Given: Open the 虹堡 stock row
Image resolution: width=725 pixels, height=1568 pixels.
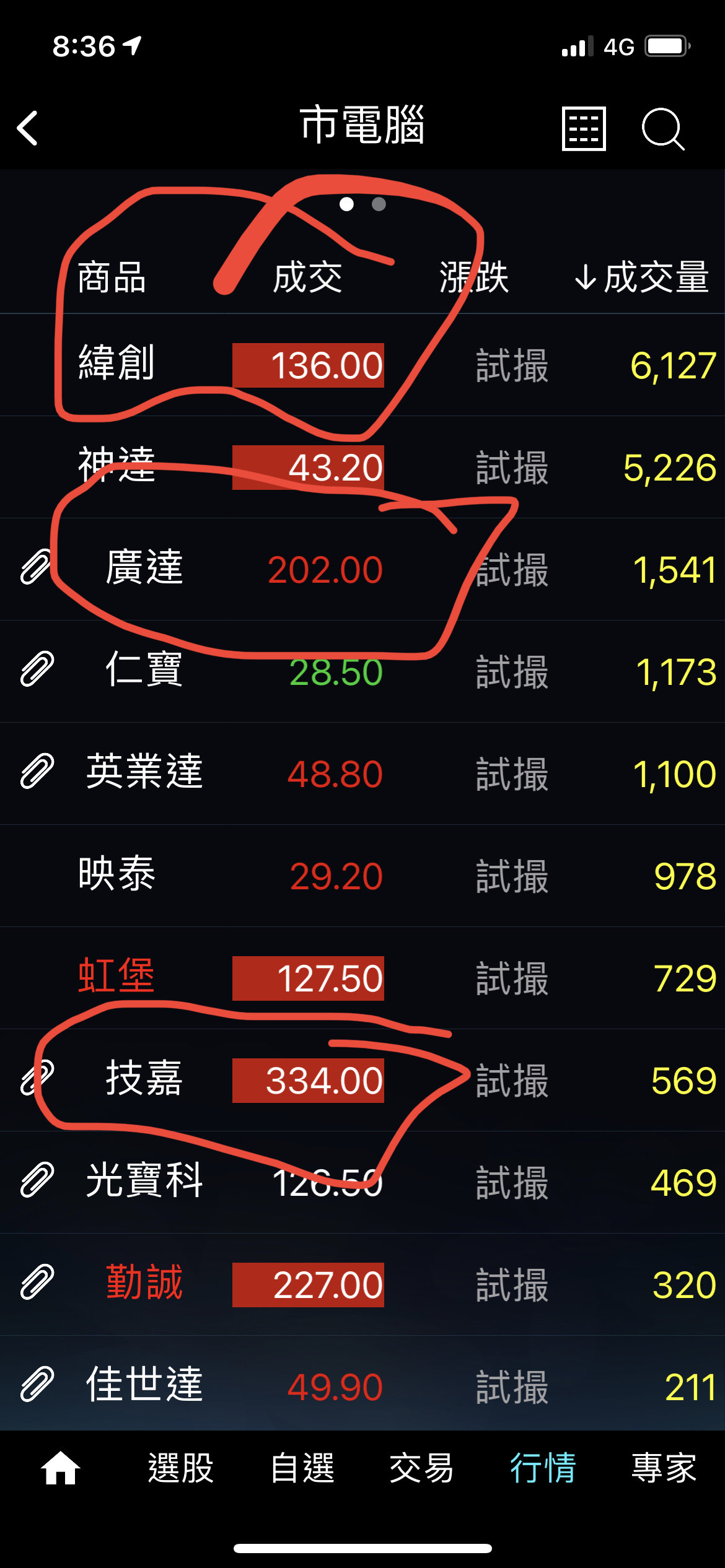Looking at the screenshot, I should click(362, 978).
